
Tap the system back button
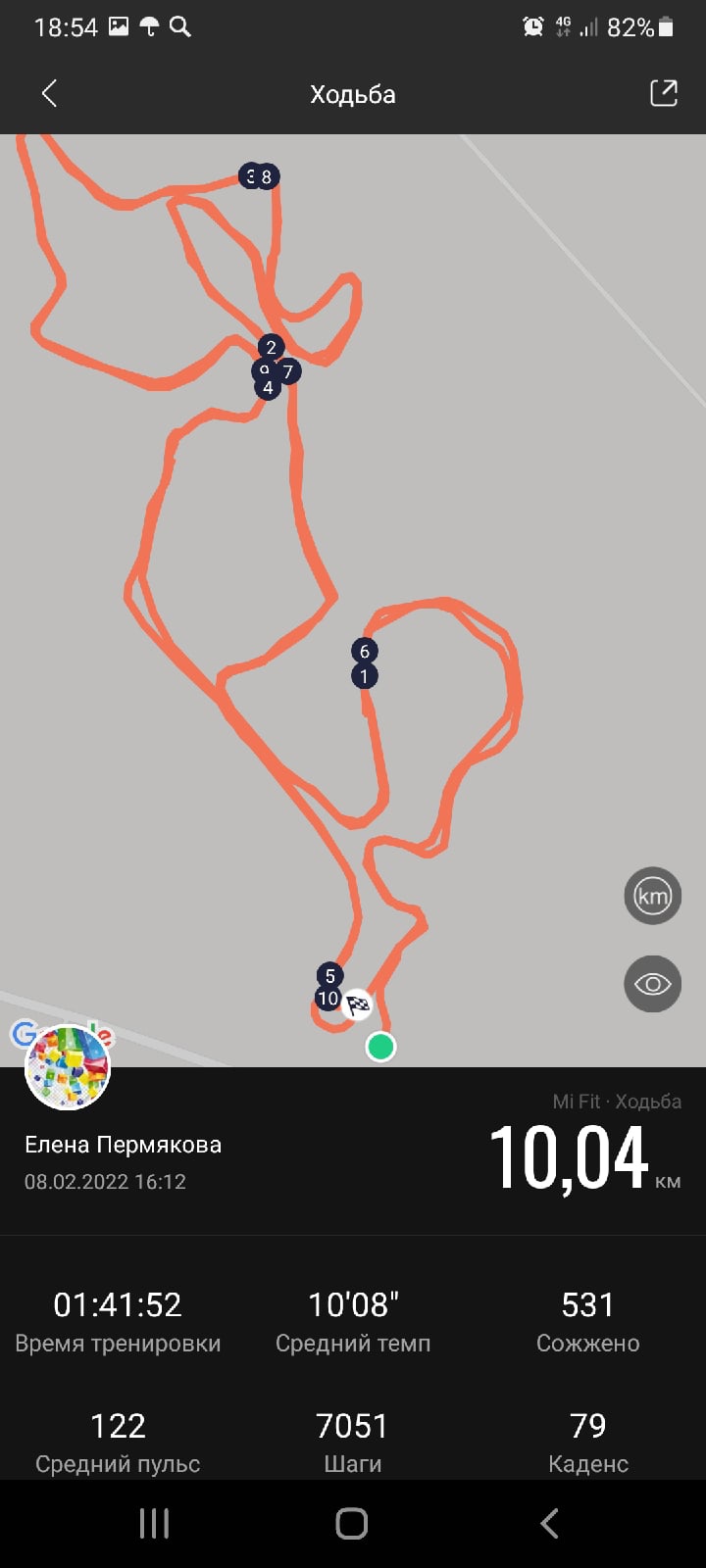tap(550, 1523)
